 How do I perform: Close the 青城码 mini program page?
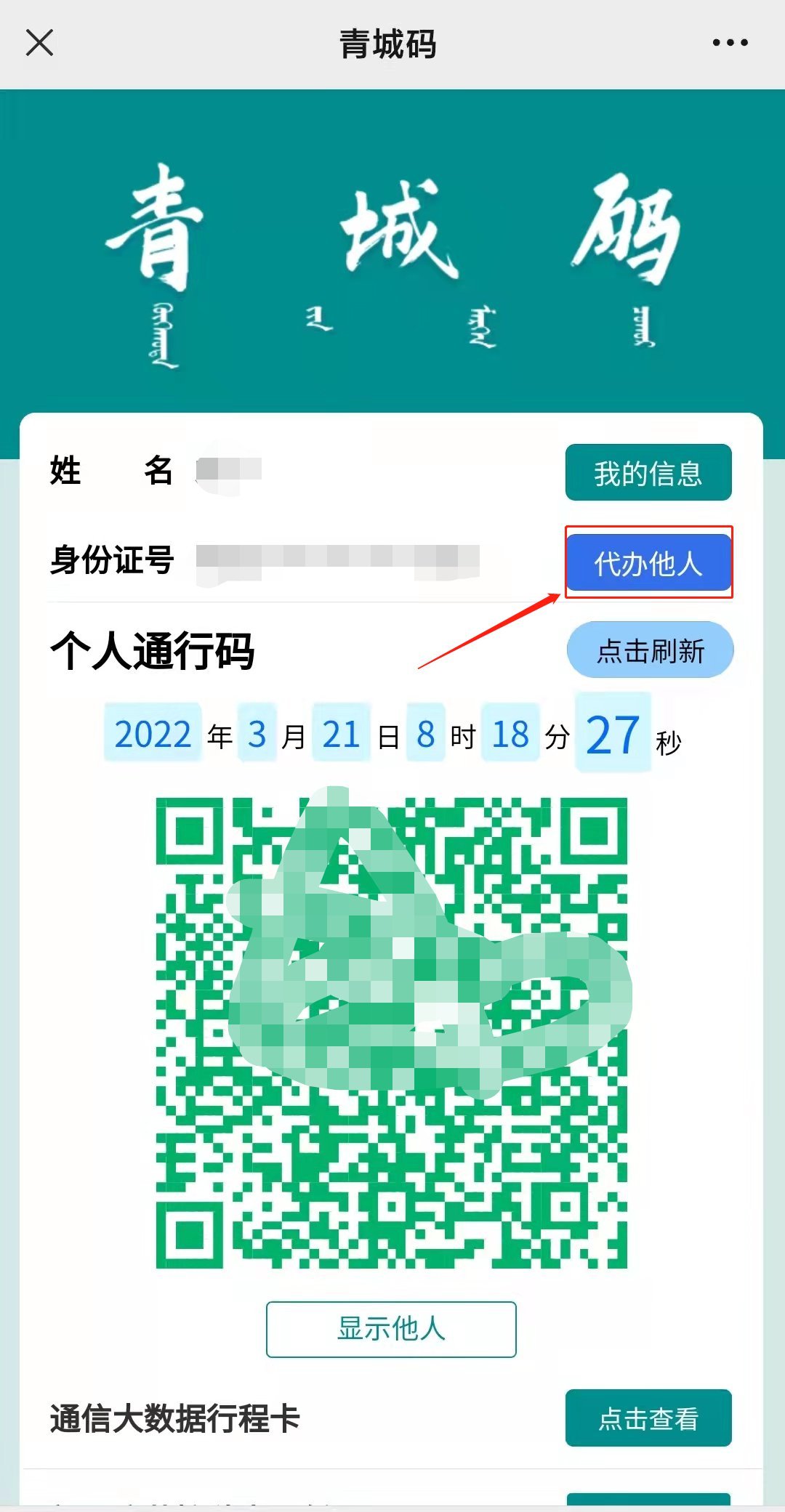click(x=40, y=43)
